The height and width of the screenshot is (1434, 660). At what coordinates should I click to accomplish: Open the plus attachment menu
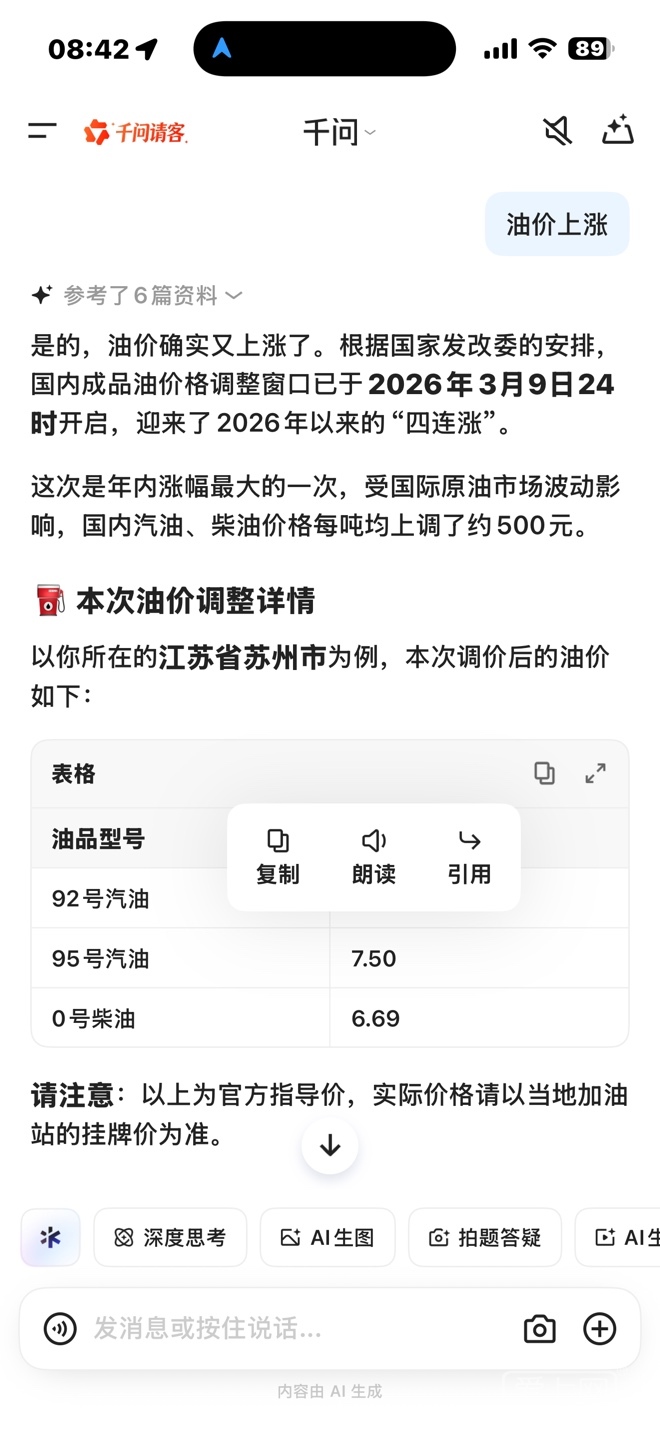[600, 1329]
